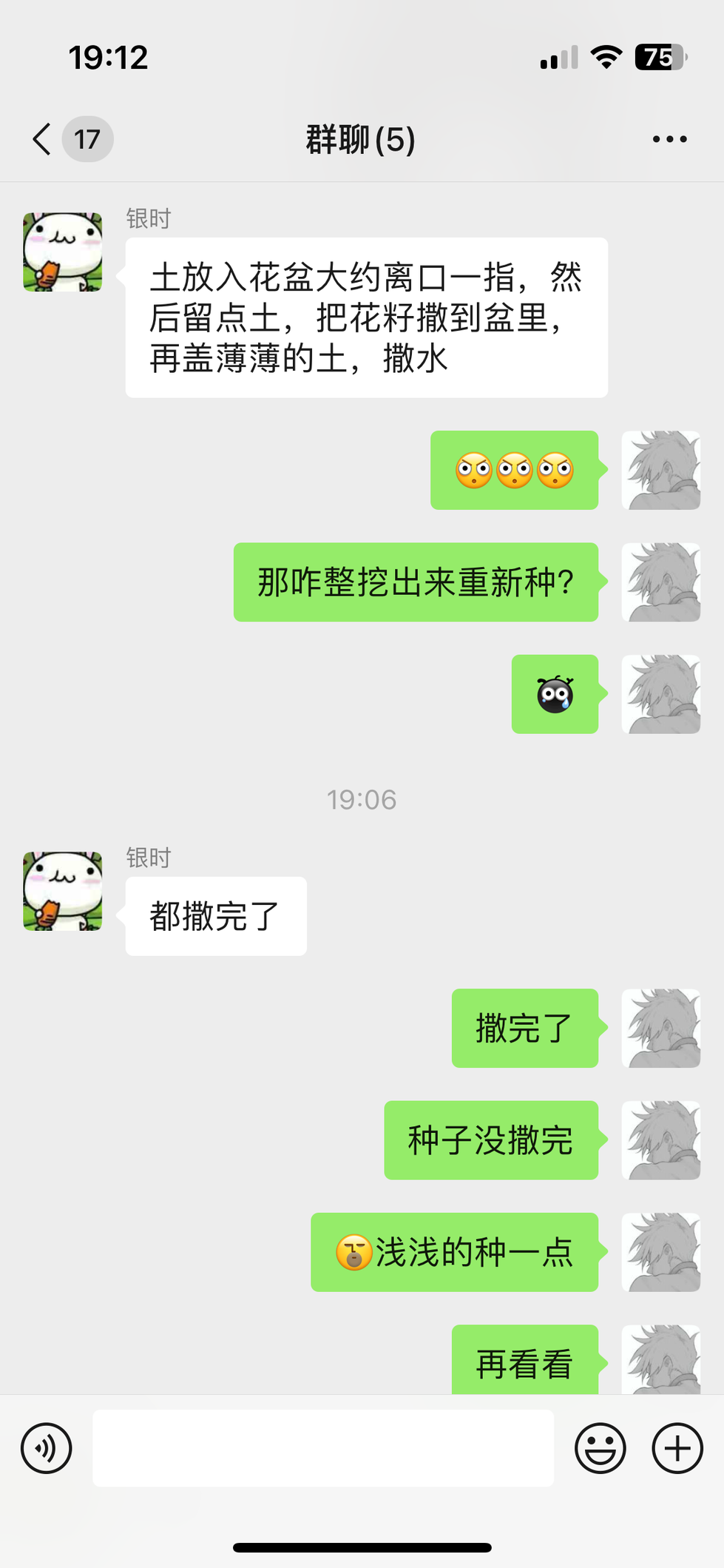The height and width of the screenshot is (1568, 724).
Task: Switch to voice message input
Action: (47, 1448)
